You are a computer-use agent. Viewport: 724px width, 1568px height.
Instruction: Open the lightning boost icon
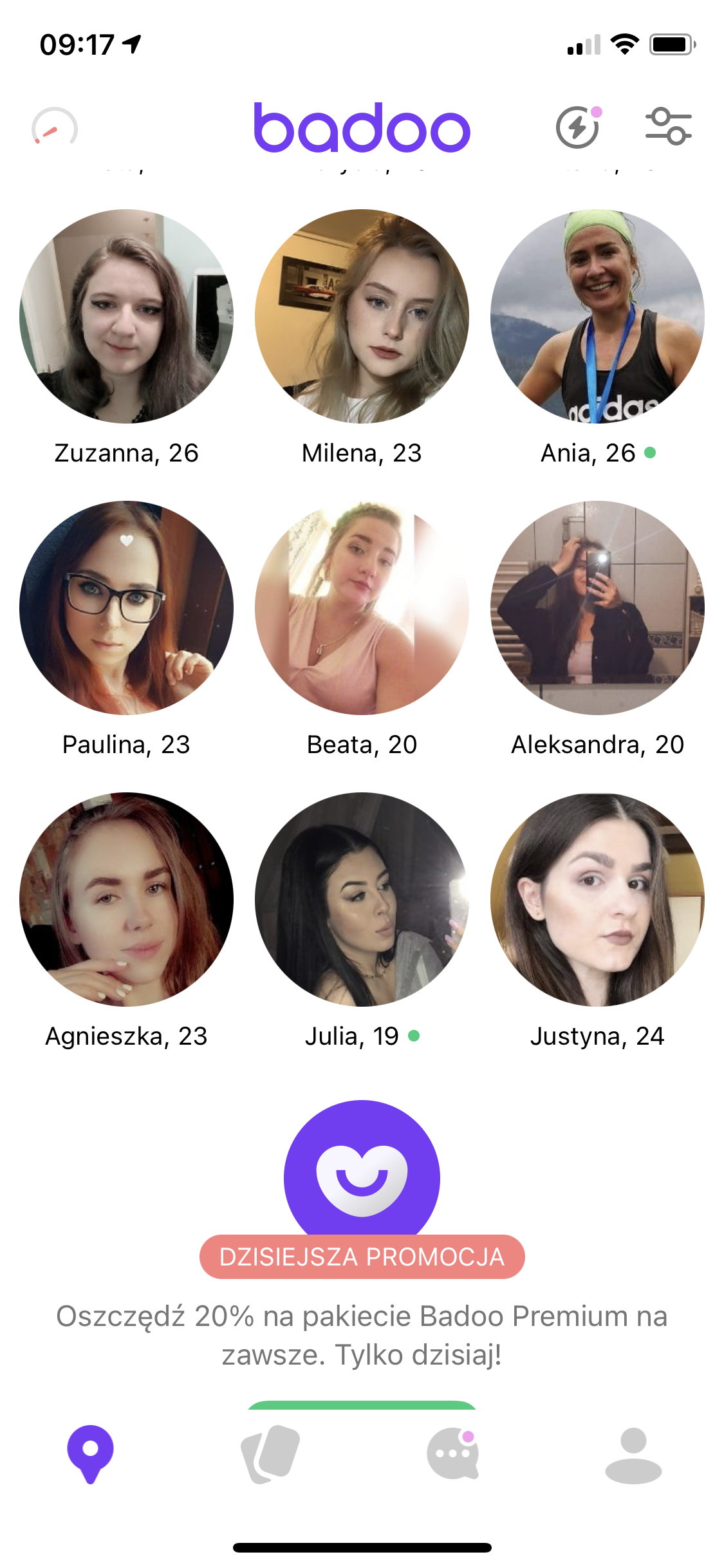point(579,127)
